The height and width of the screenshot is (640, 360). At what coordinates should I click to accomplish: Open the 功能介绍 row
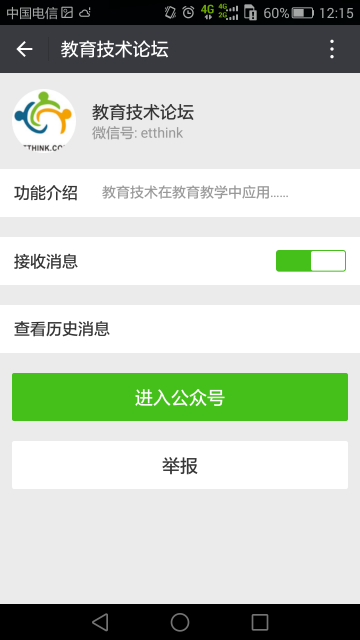pyautogui.click(x=180, y=193)
